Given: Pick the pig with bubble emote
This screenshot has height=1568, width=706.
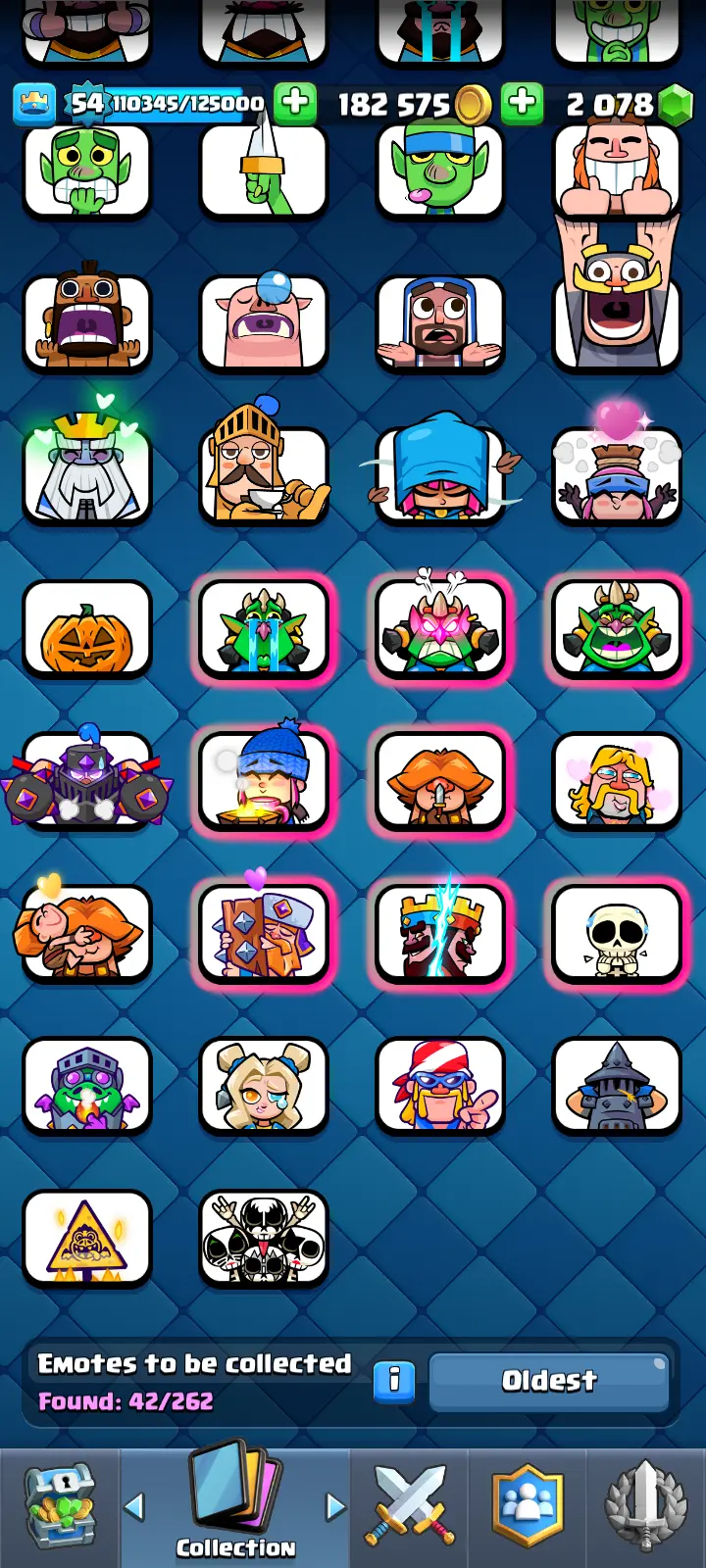Looking at the screenshot, I should (x=264, y=323).
